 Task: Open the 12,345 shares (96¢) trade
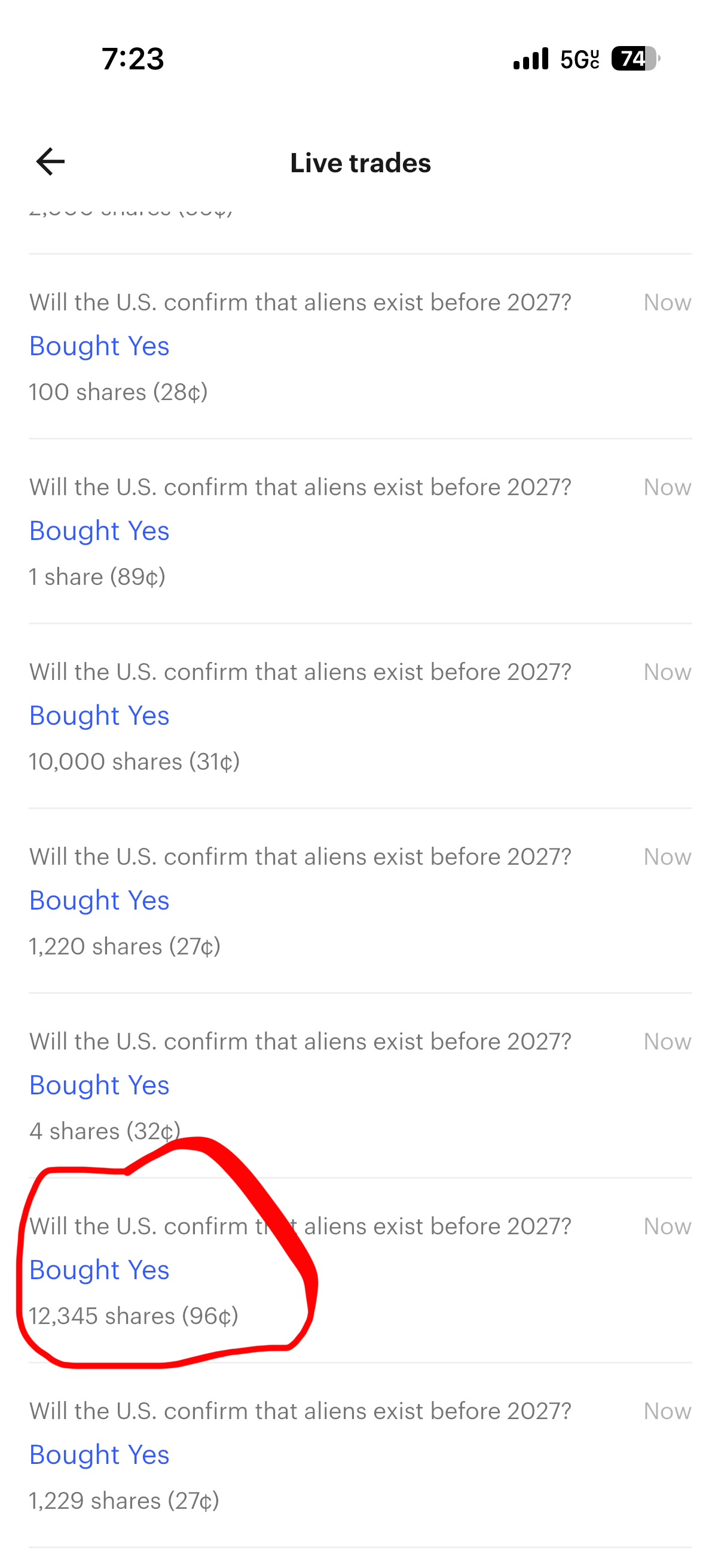pos(360,1270)
